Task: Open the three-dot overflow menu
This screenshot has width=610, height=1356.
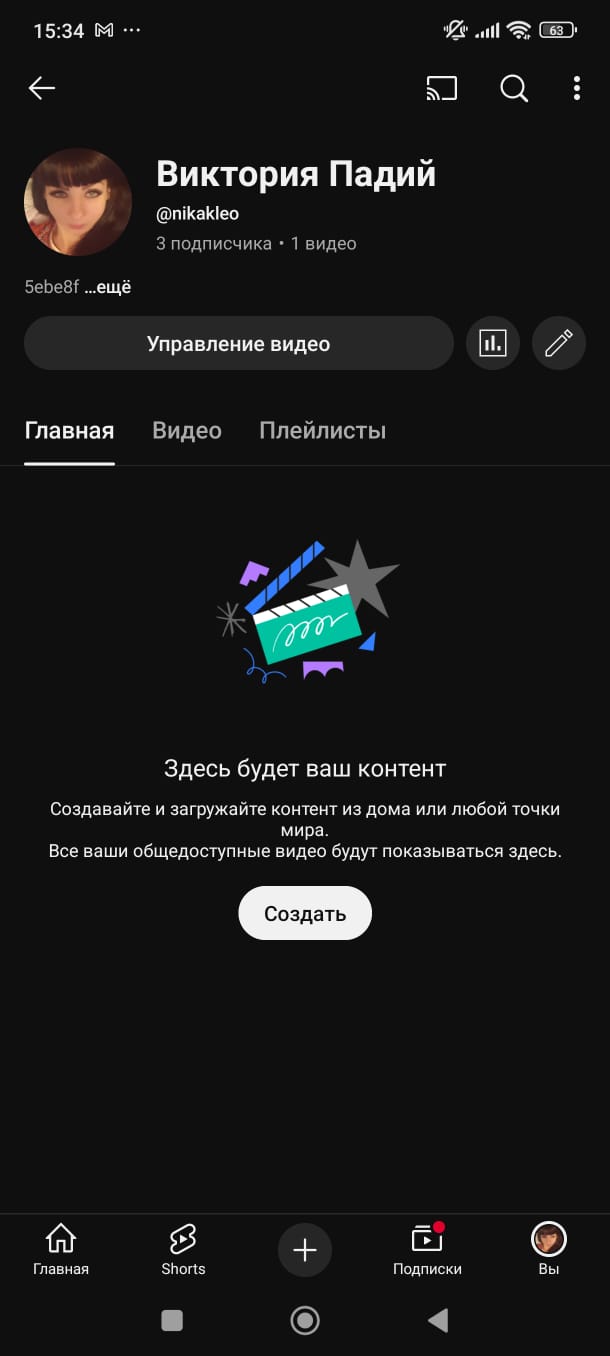Action: tap(577, 88)
